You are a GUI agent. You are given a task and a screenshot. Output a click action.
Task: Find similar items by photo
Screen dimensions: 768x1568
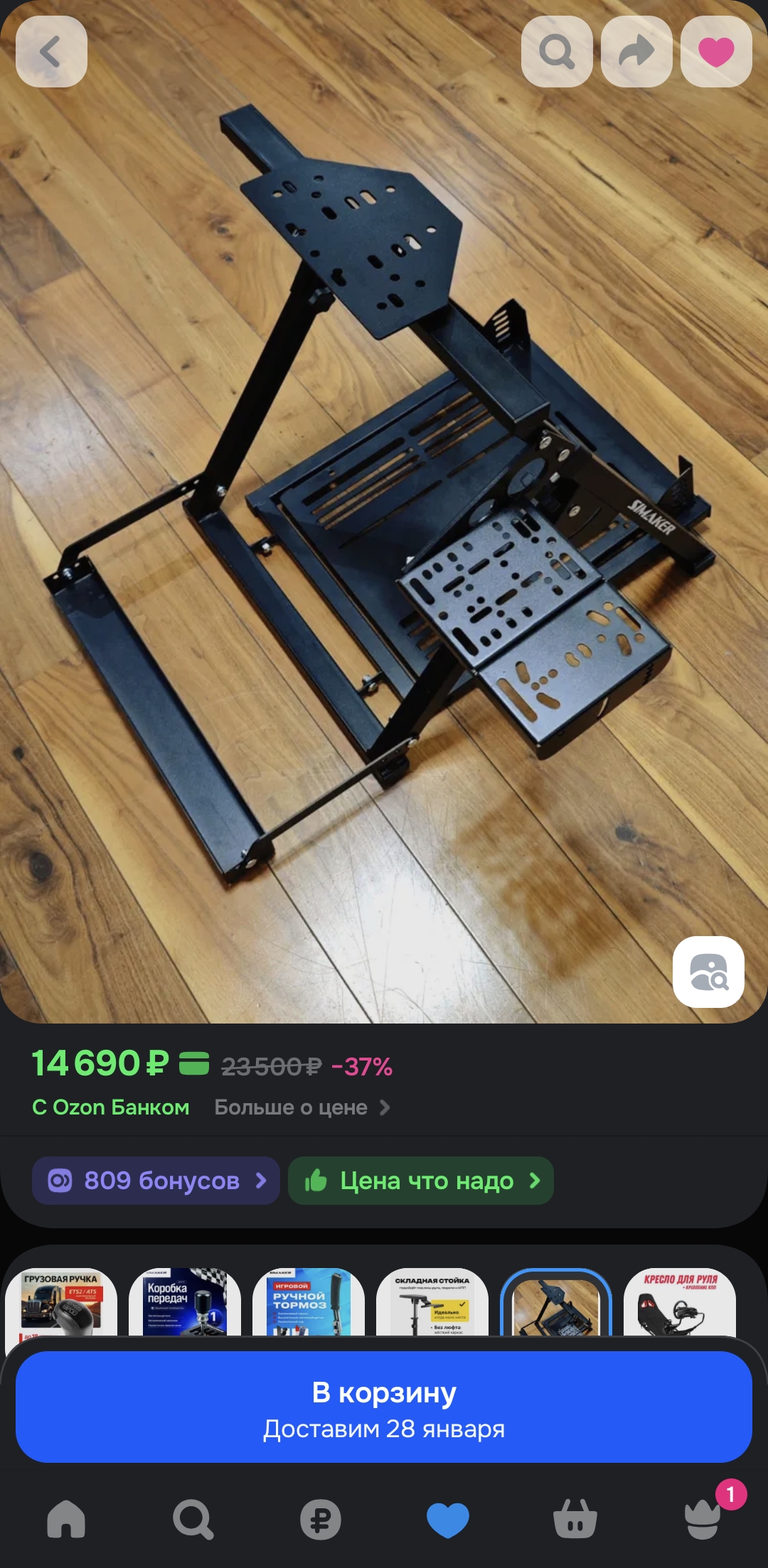[x=708, y=972]
